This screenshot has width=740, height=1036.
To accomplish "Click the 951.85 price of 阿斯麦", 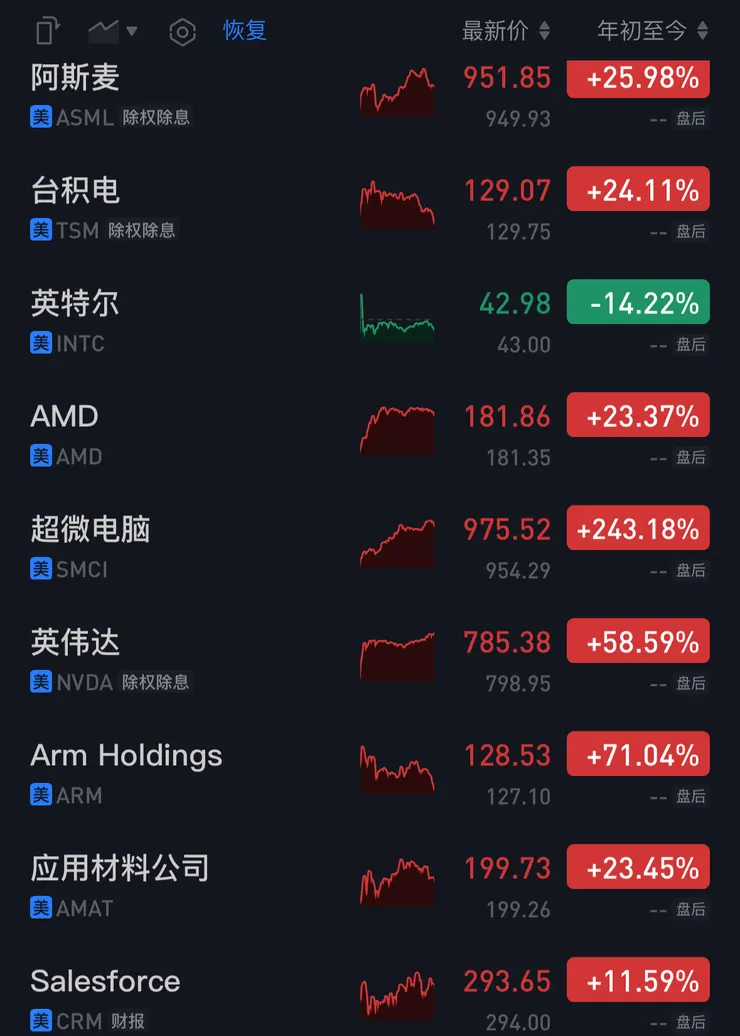I will tap(508, 79).
